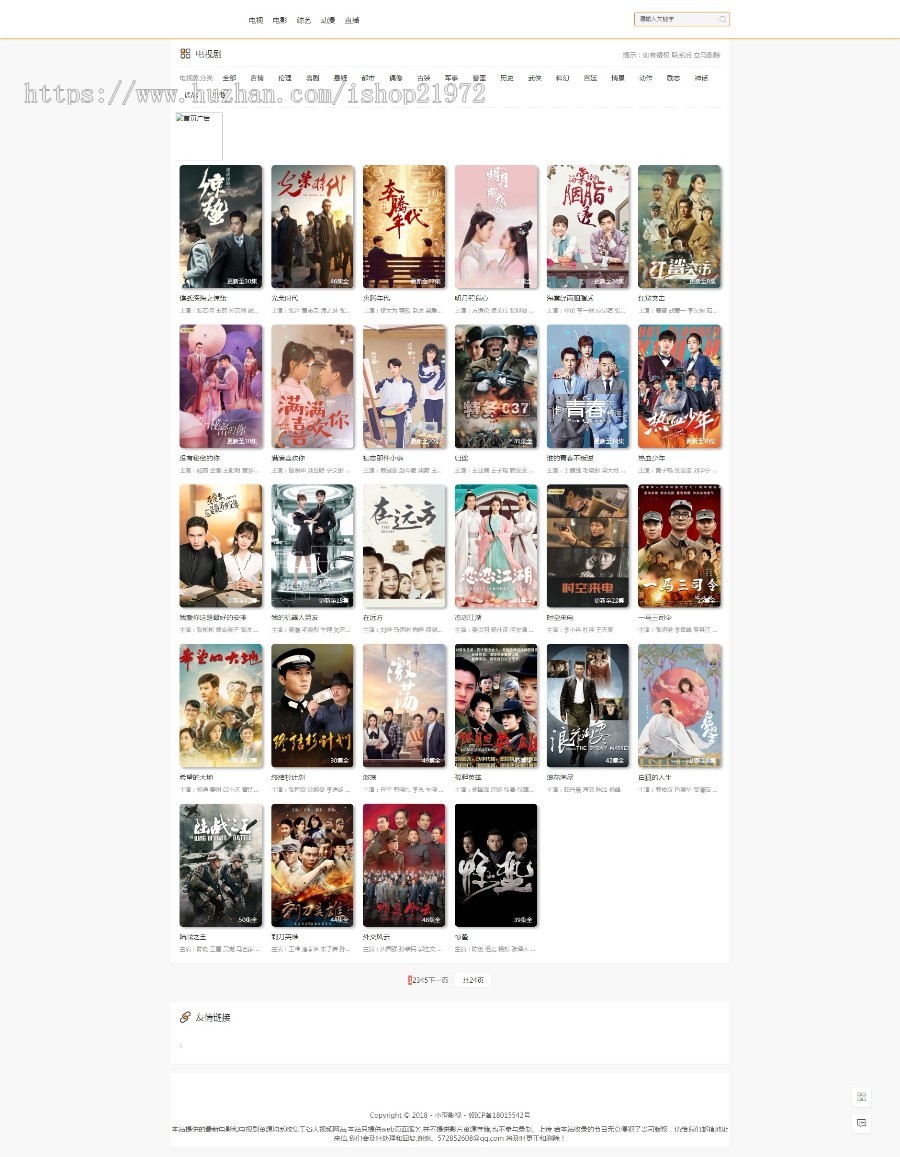Screen dimensions: 900x1157
Task: Open the 光荣时代 series card
Action: click(x=312, y=227)
